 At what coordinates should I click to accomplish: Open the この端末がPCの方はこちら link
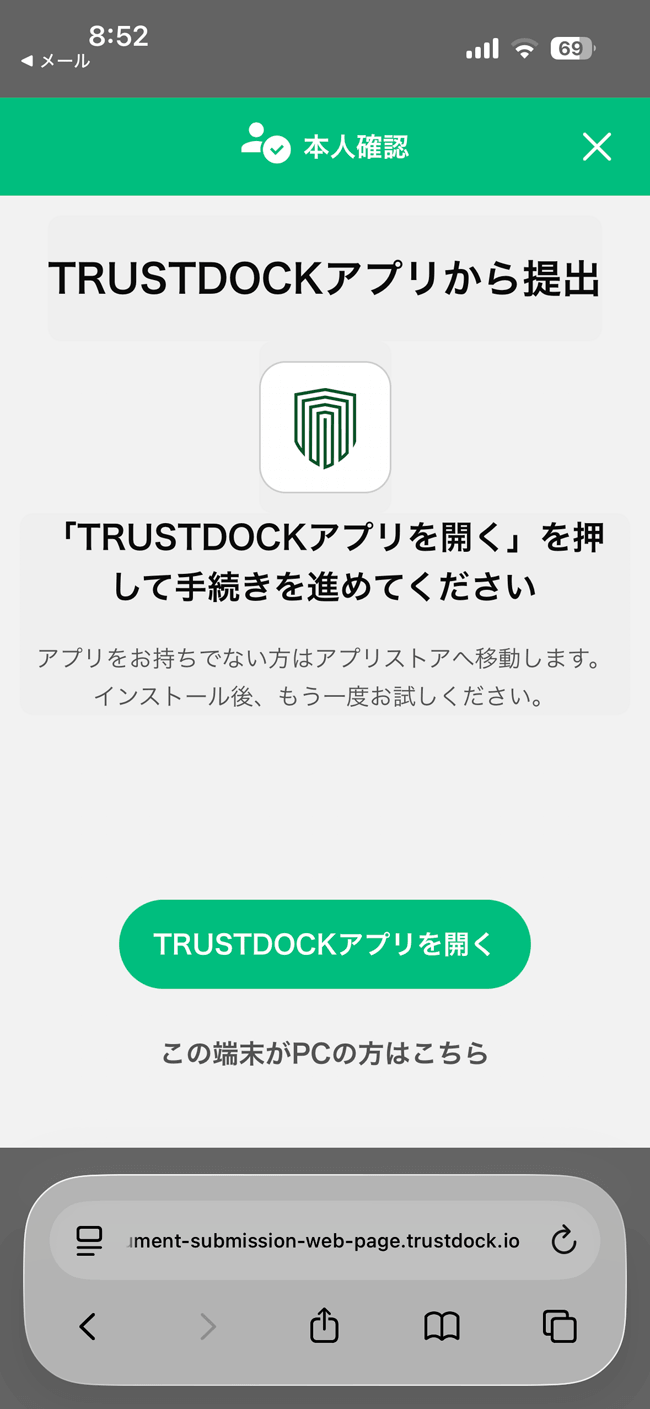pyautogui.click(x=324, y=1053)
